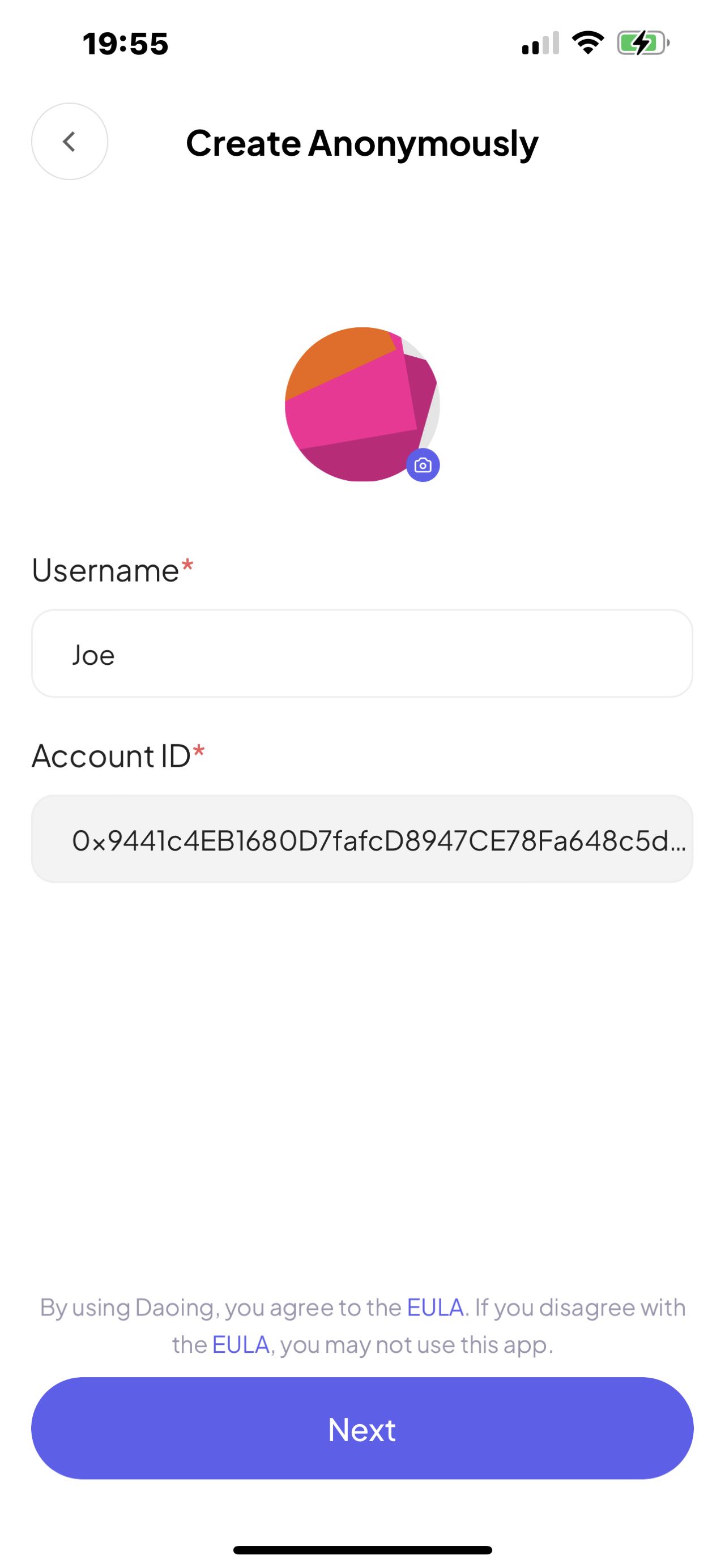Open the first EULA link
Viewport: 725px width, 1568px height.
coord(435,1308)
